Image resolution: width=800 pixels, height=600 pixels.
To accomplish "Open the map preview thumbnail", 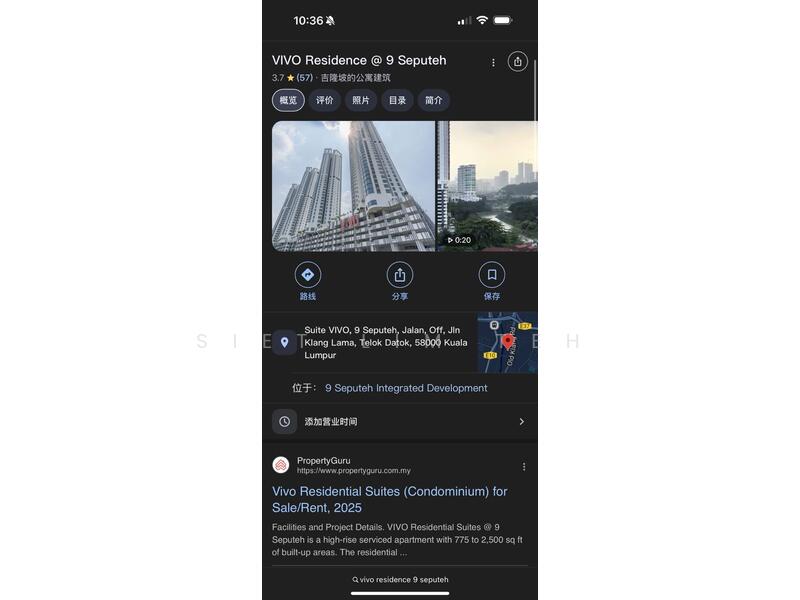I will click(x=507, y=343).
